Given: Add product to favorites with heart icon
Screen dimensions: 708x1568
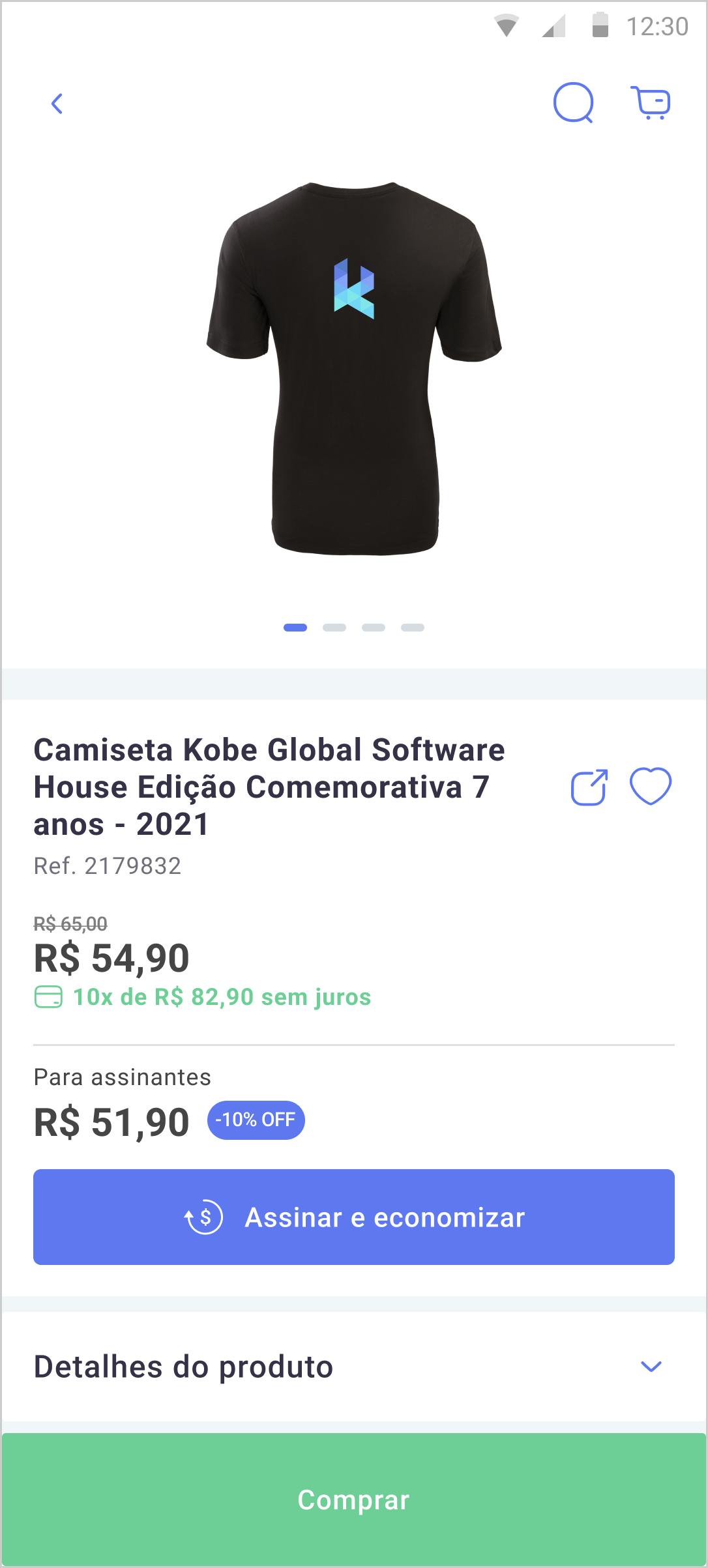Looking at the screenshot, I should [x=652, y=788].
